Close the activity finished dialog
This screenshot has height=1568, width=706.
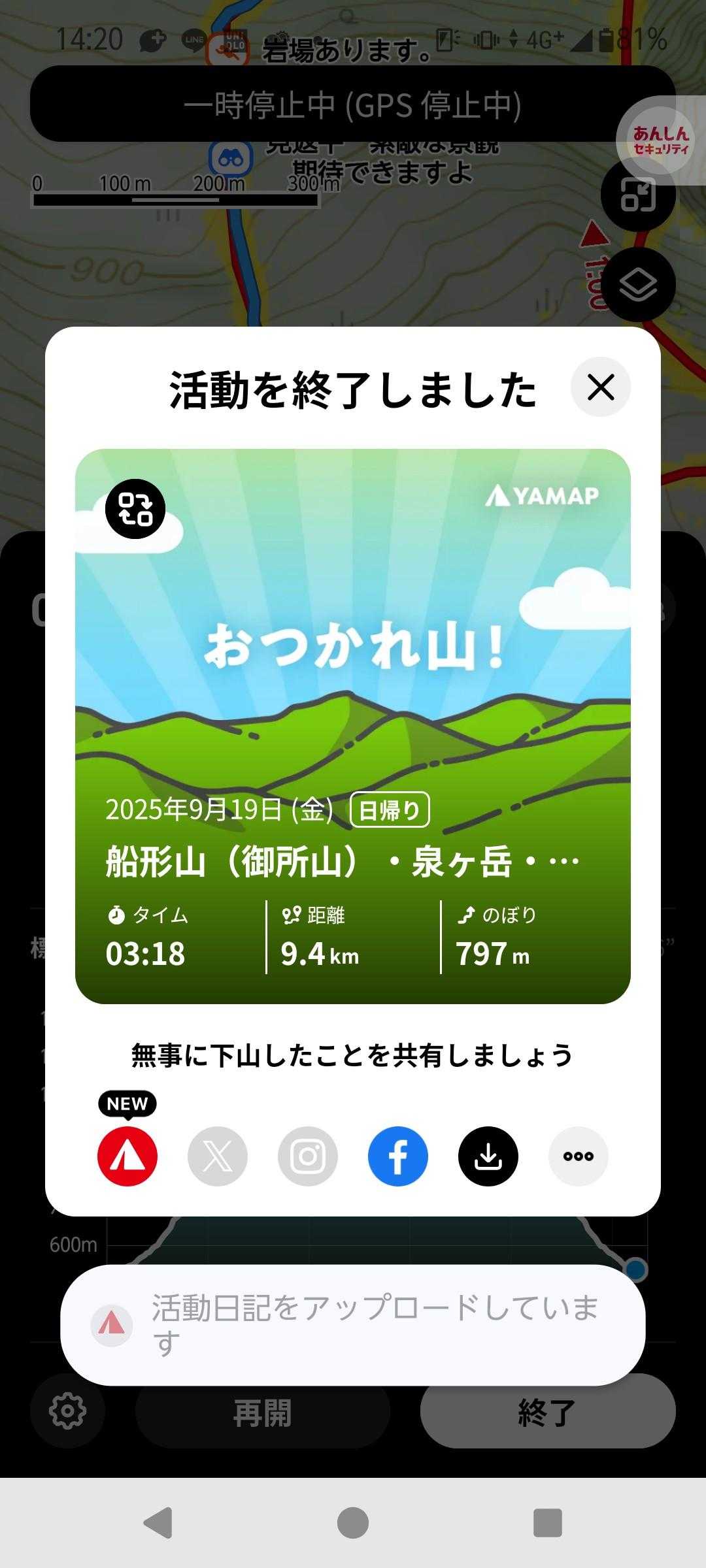coord(600,387)
